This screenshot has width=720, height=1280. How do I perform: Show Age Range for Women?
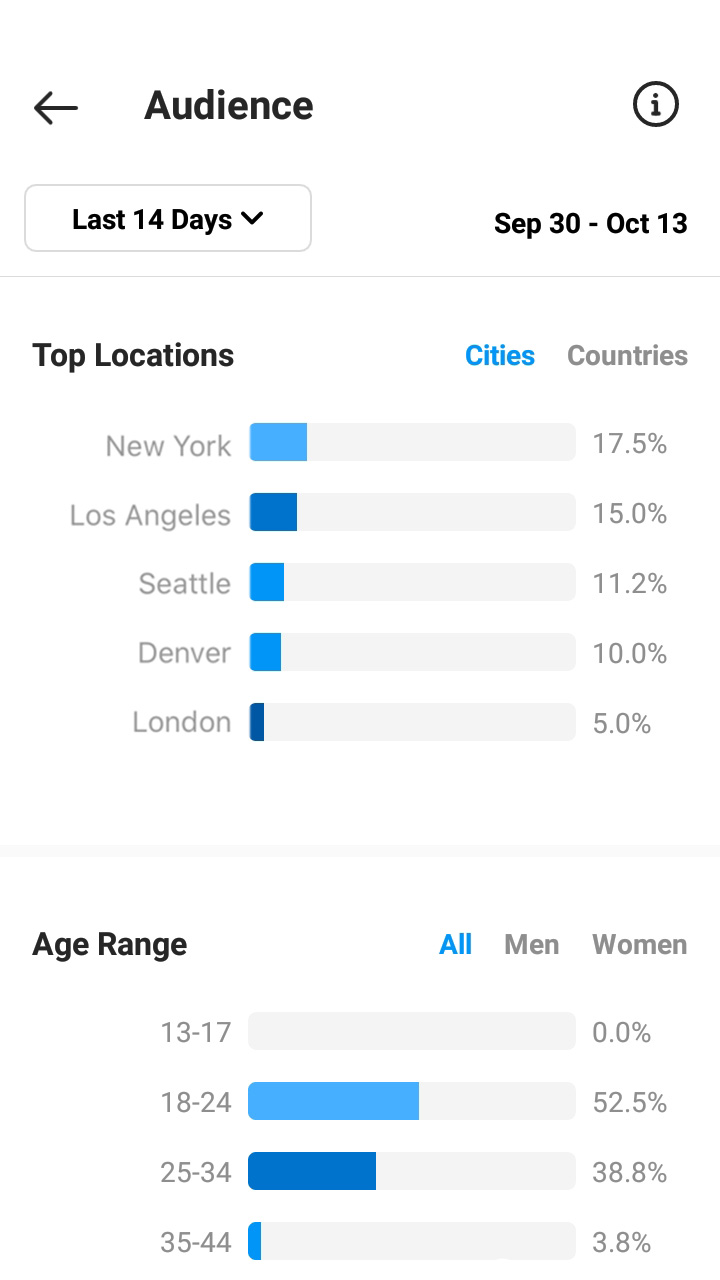(639, 944)
